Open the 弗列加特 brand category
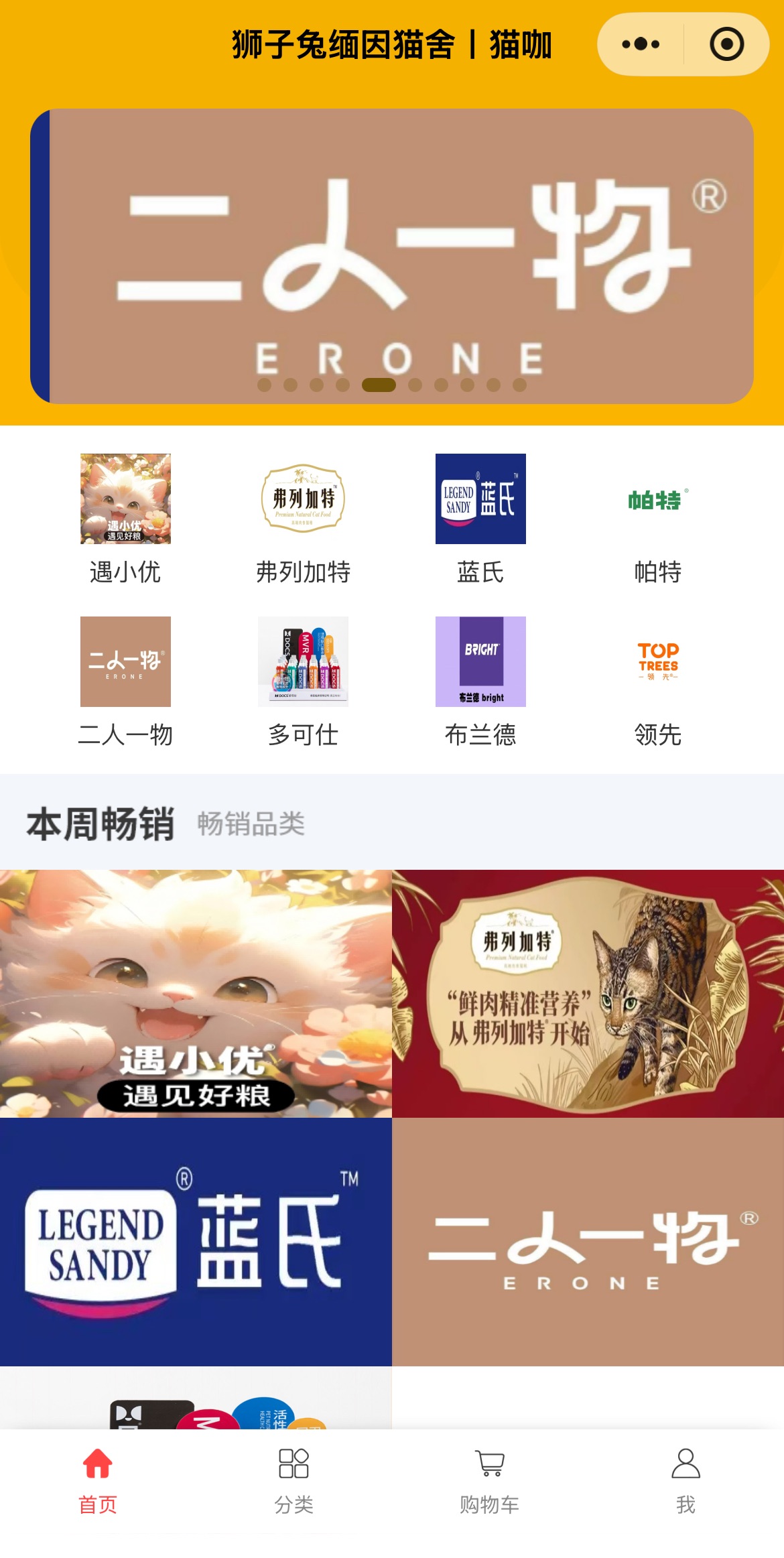 pos(303,519)
